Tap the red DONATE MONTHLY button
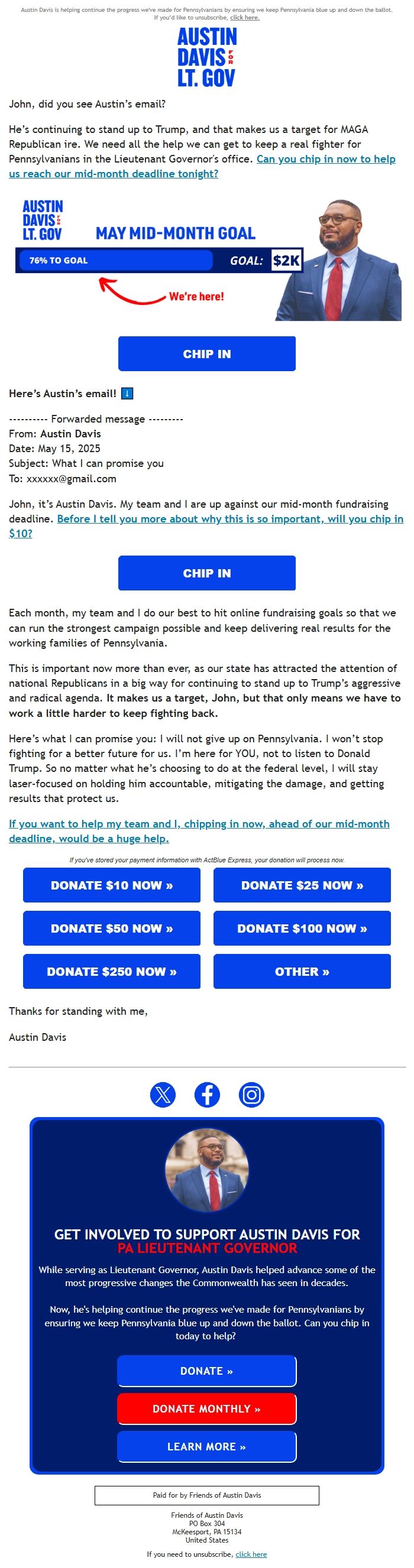Screen dimensions: 414x1568 206,1408
